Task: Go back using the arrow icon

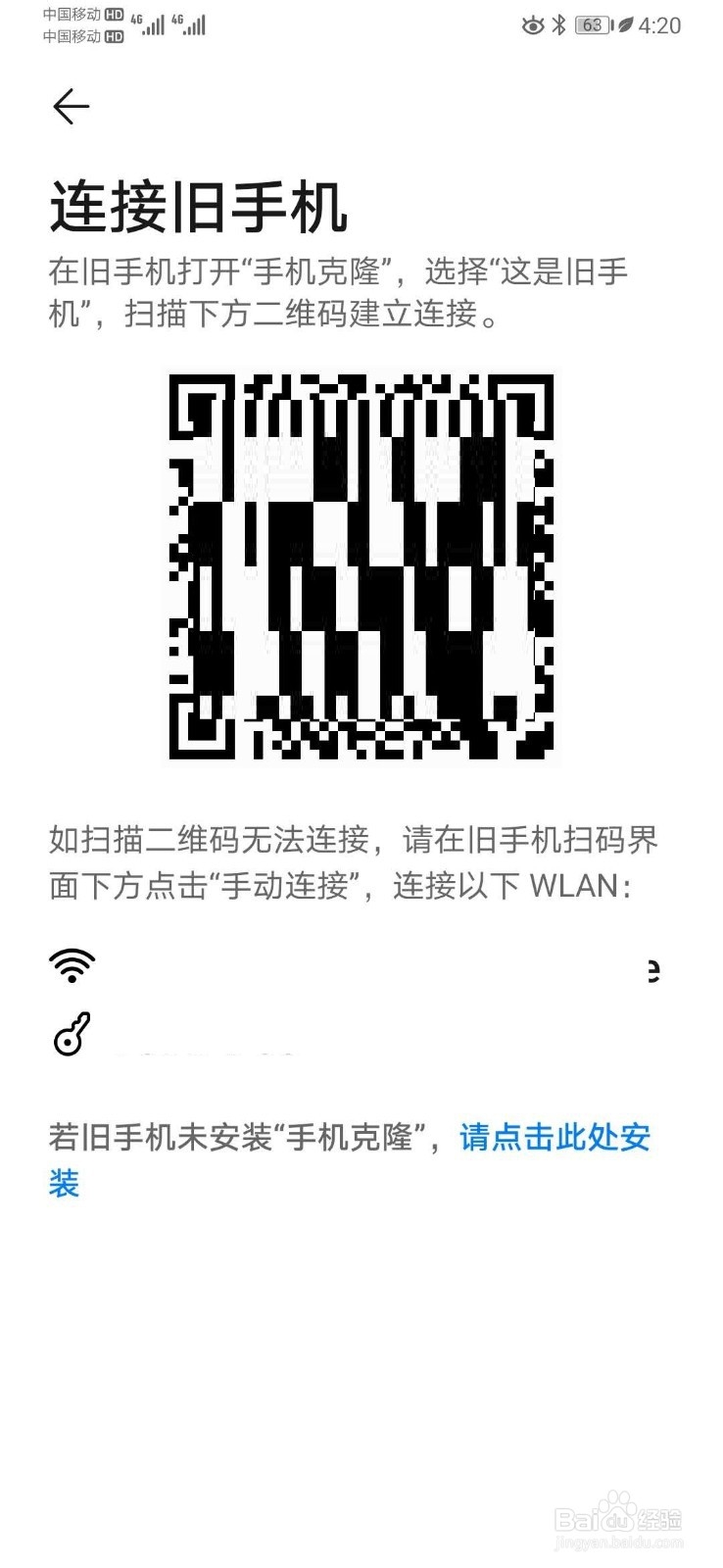Action: pos(72,106)
